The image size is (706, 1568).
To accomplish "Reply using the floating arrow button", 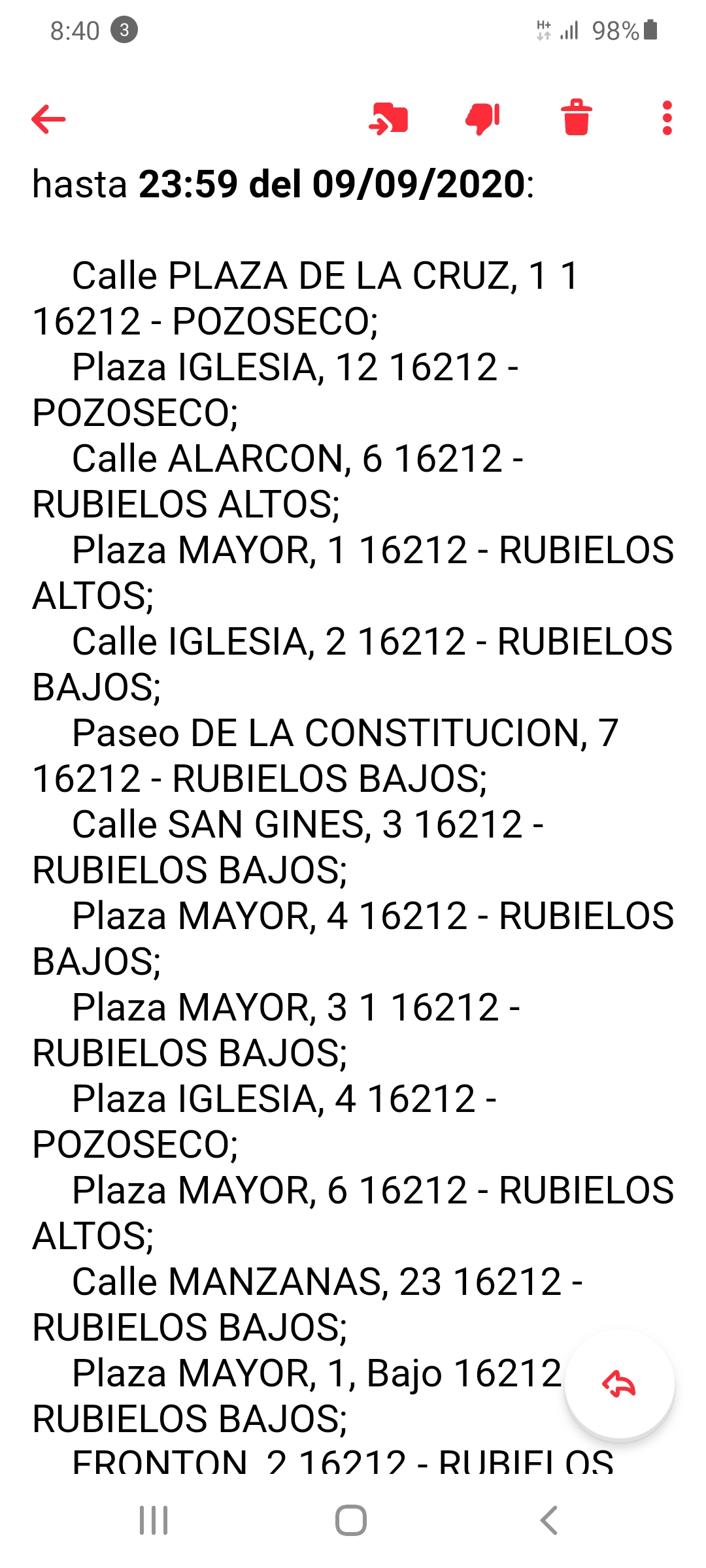I will coord(619,1384).
